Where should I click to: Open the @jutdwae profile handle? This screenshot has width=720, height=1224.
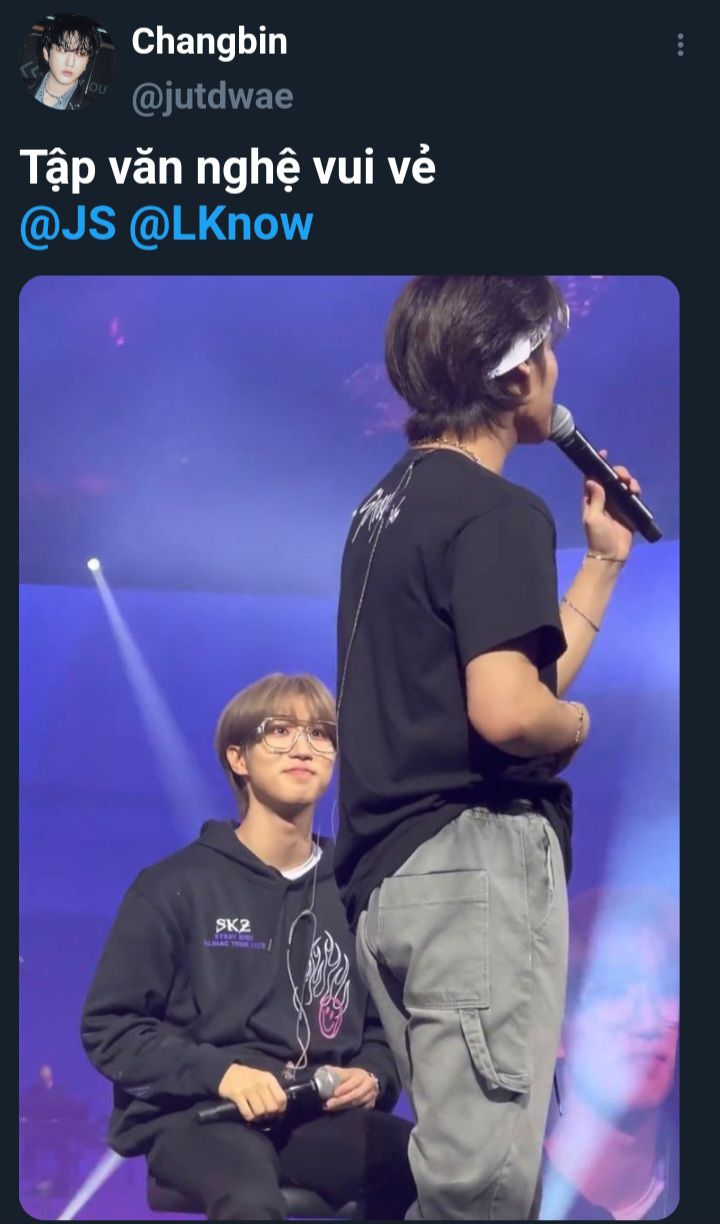(x=212, y=97)
